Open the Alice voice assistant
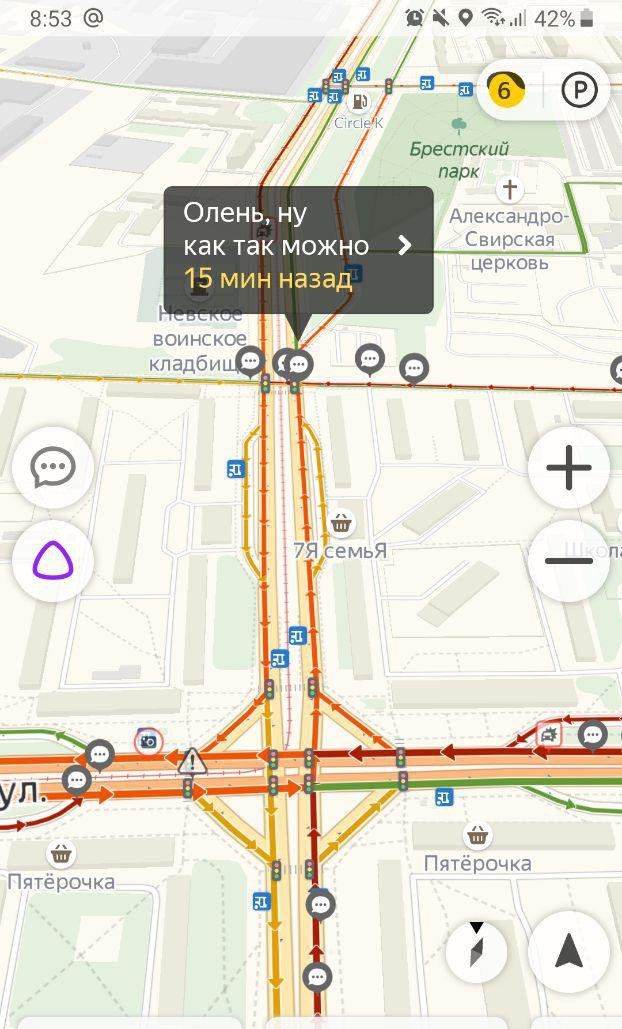This screenshot has width=622, height=1029. point(53,560)
